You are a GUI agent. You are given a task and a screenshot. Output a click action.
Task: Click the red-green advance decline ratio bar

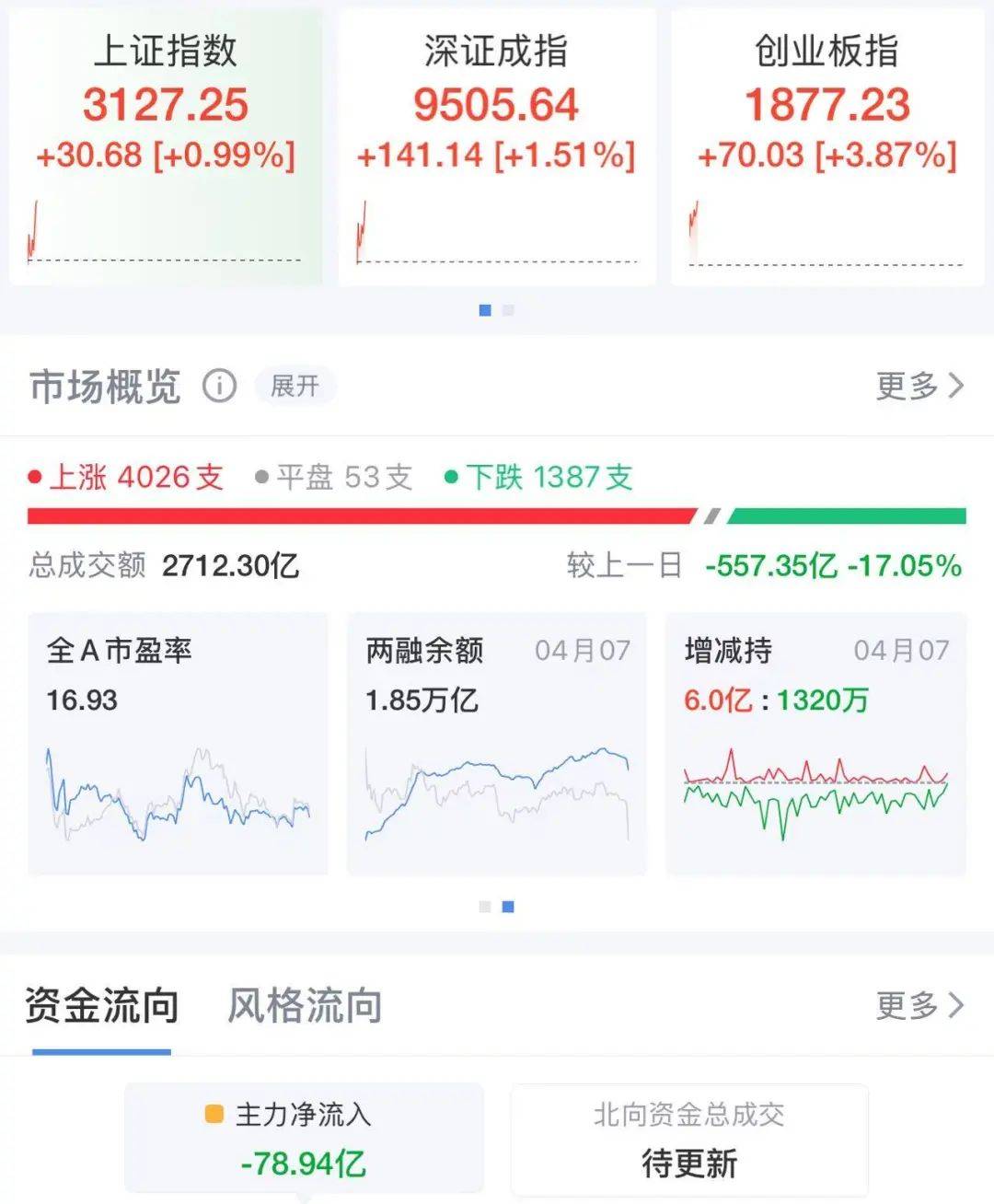tap(497, 514)
